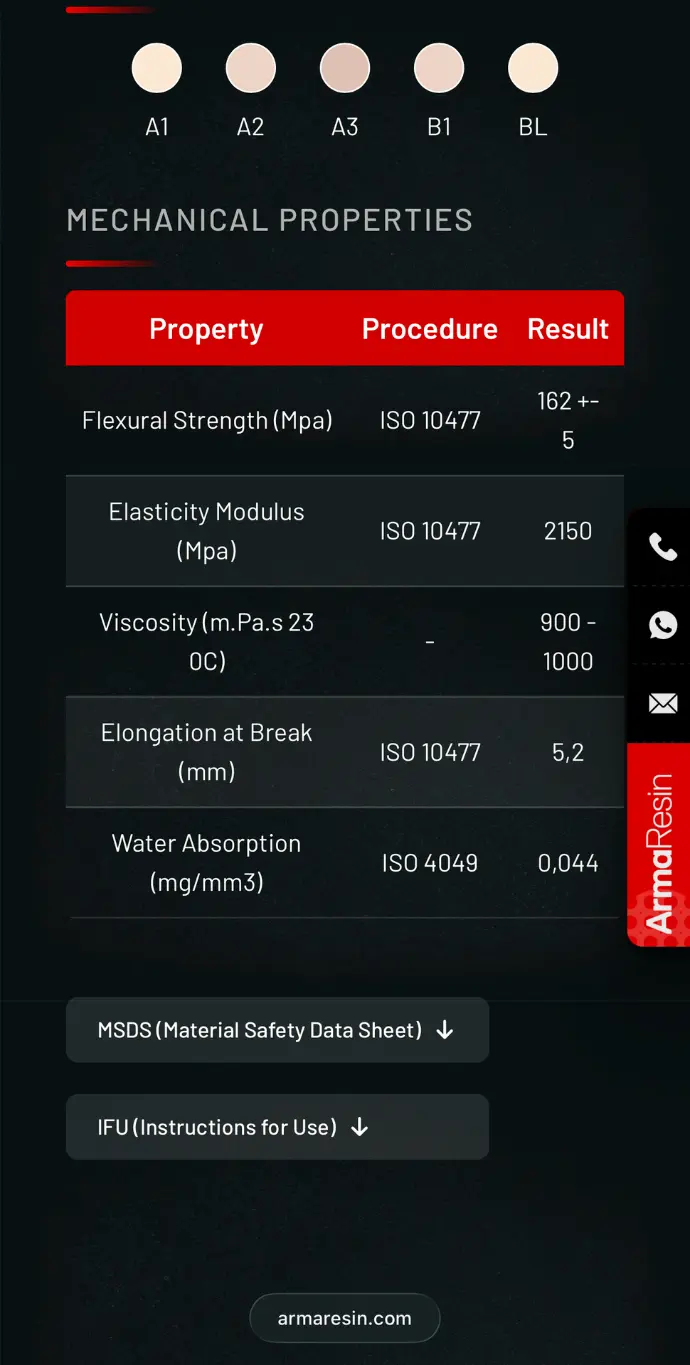Viewport: 690px width, 1365px height.
Task: Download the MSDS Material Safety Data Sheet
Action: click(x=277, y=1030)
